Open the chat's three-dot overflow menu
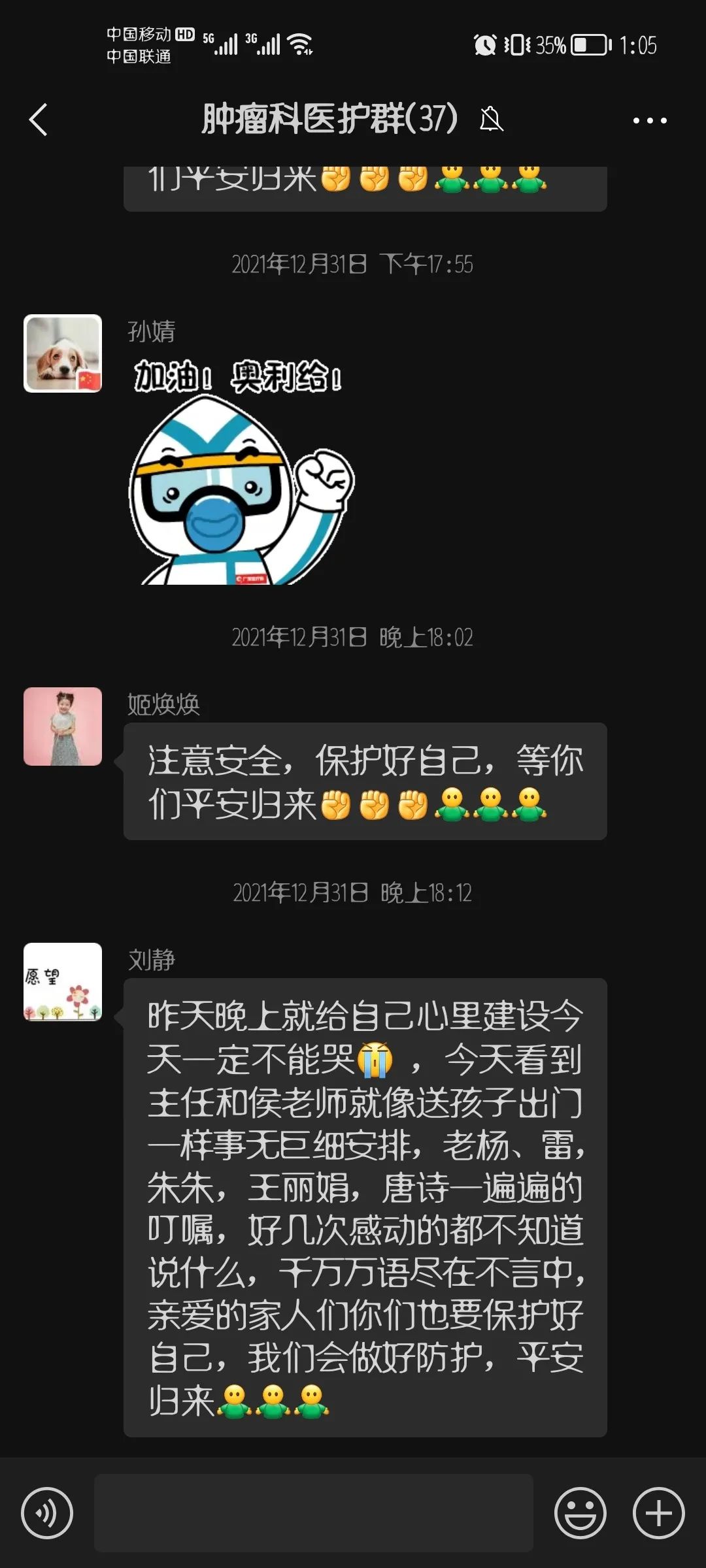 point(649,120)
